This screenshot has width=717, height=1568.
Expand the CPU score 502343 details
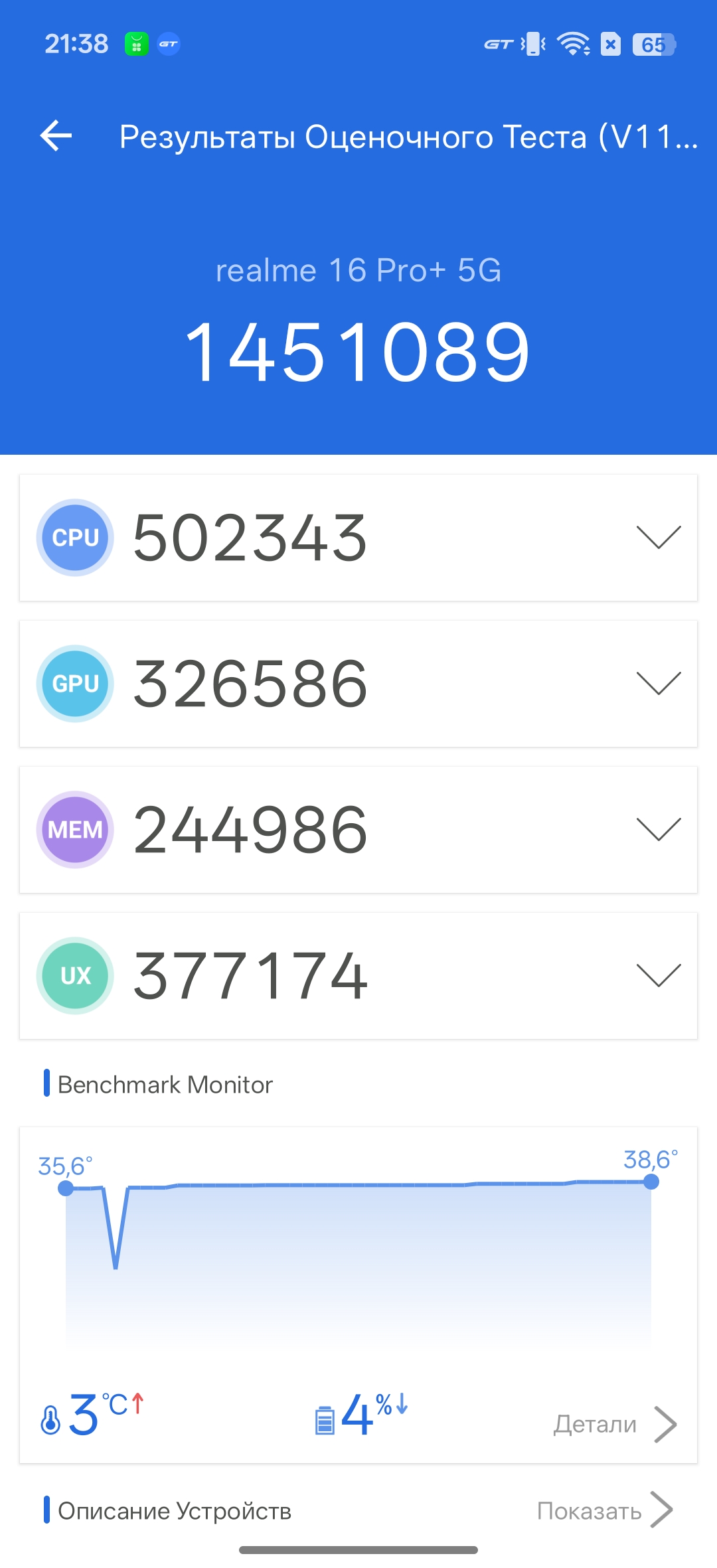point(658,537)
